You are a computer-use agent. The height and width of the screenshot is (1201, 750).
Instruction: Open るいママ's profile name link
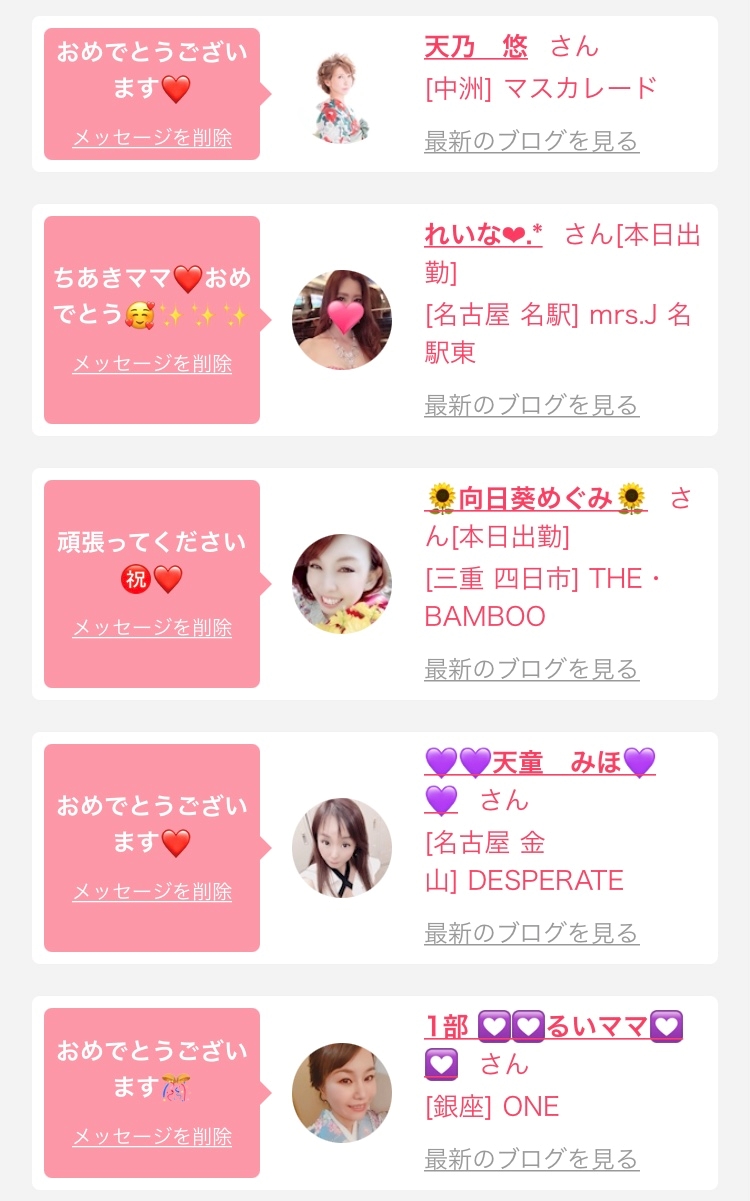click(553, 1027)
